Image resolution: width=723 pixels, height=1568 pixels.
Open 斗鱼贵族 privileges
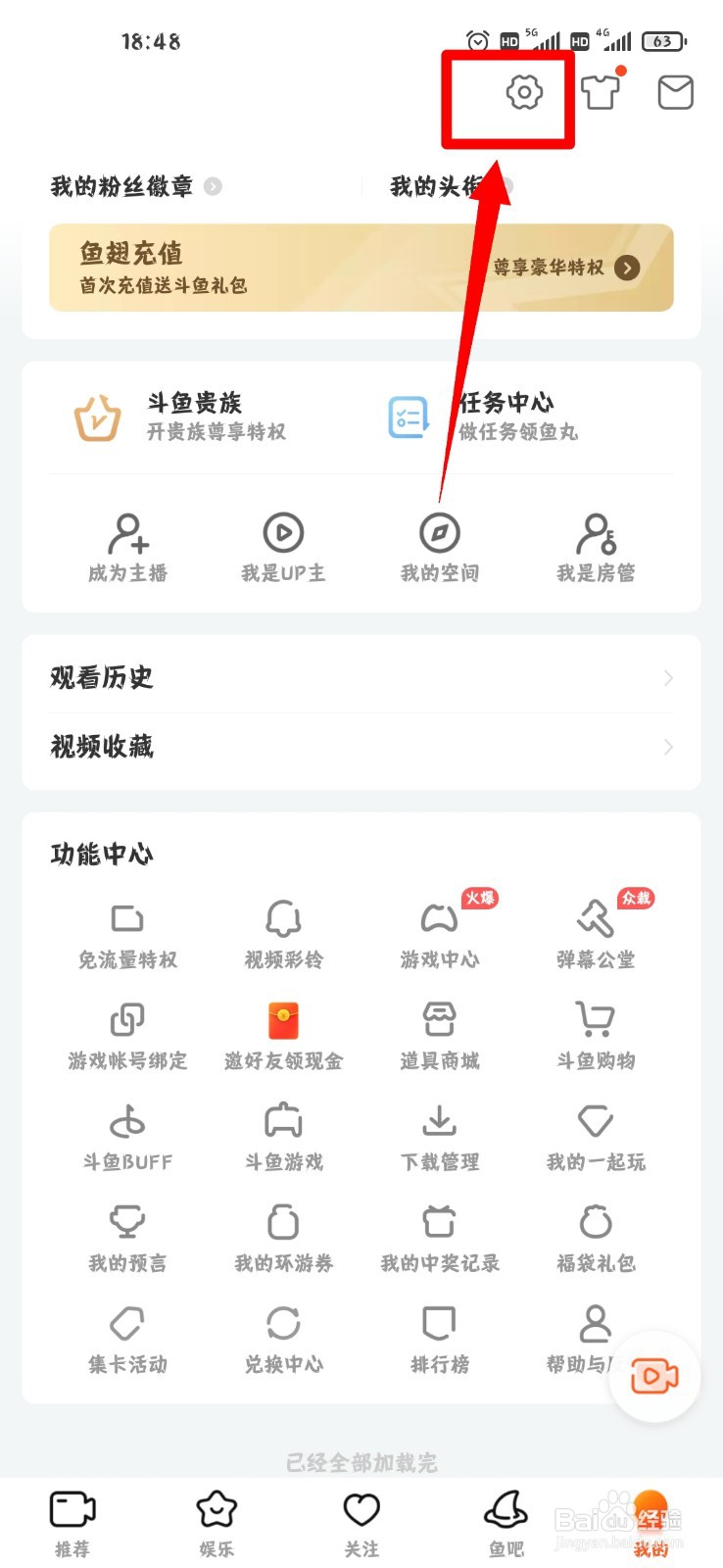(x=181, y=416)
